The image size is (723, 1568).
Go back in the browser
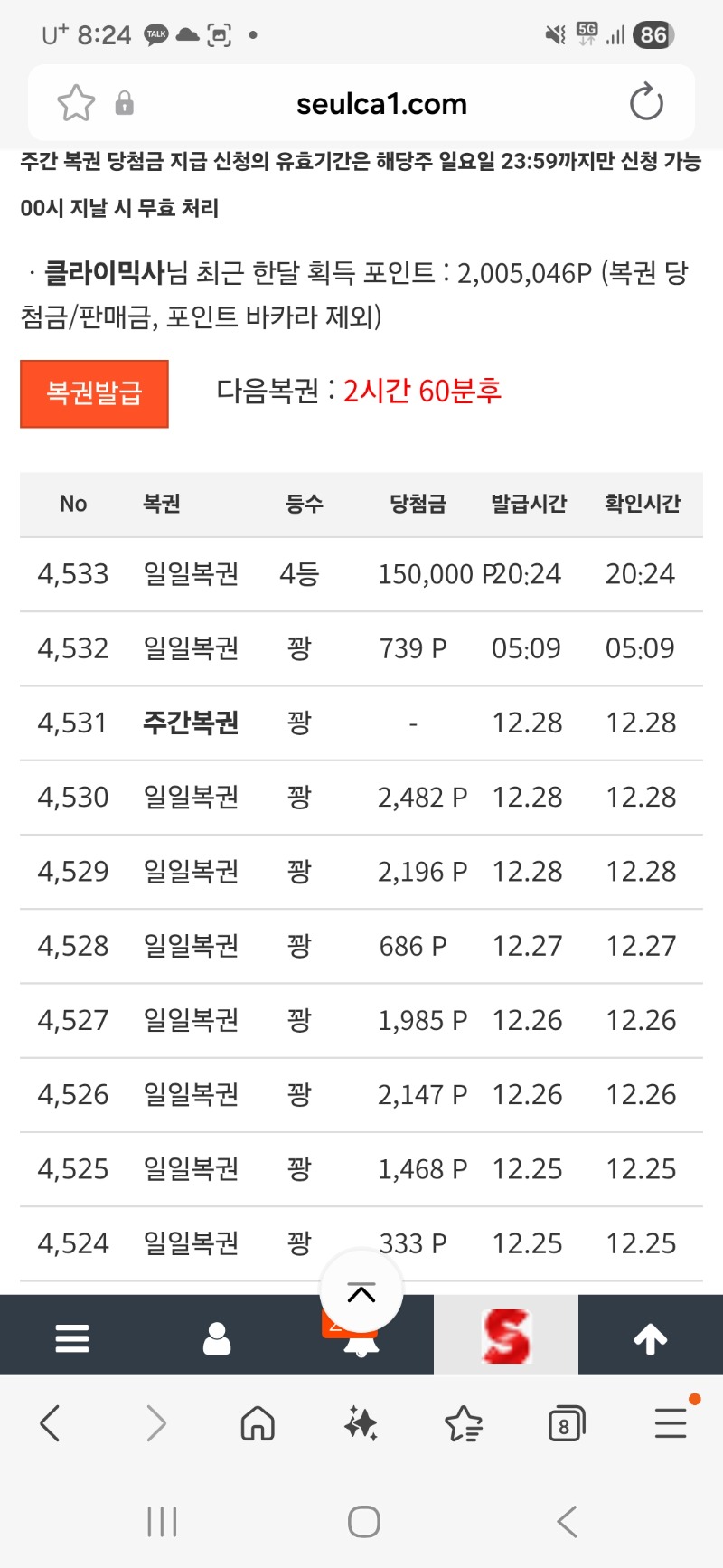(x=51, y=1423)
